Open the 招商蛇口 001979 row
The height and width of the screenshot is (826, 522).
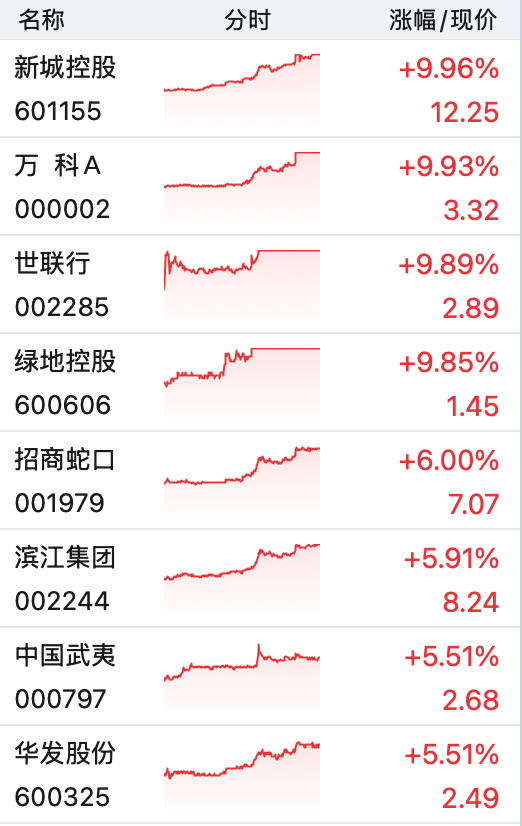tap(261, 480)
